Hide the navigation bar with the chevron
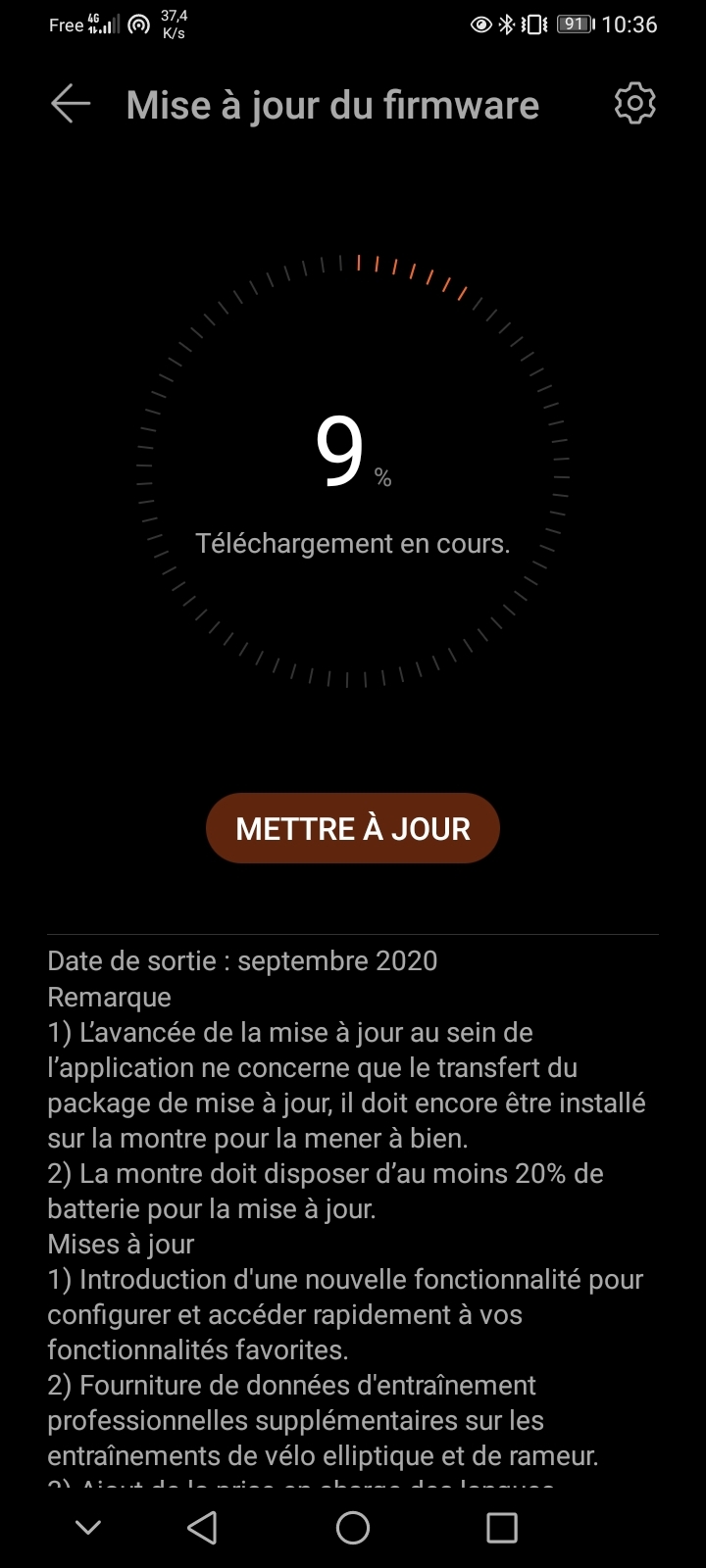 88,1527
